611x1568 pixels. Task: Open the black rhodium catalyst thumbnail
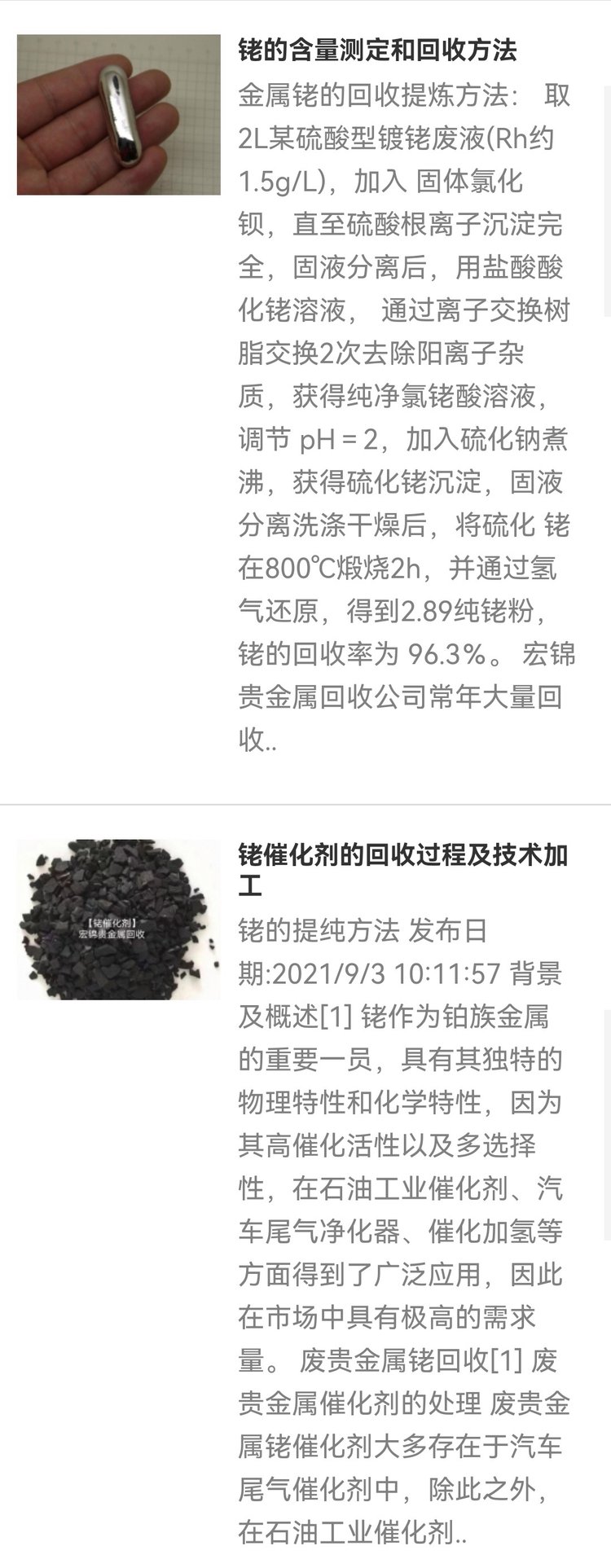[x=119, y=920]
